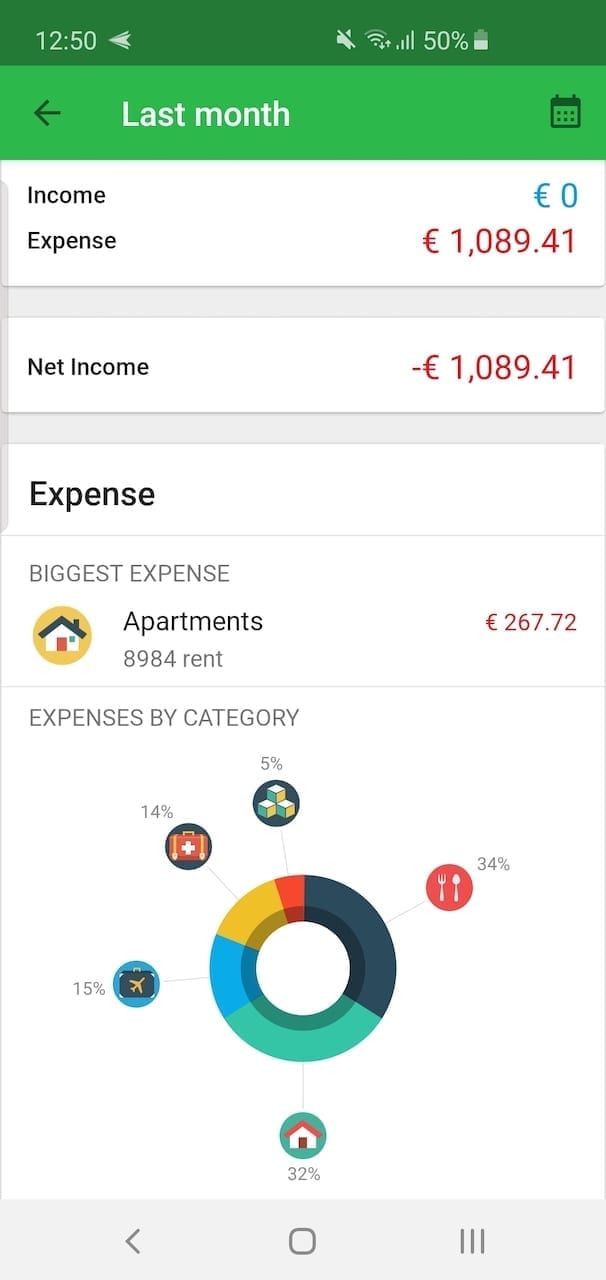Tap the system home button
Image resolution: width=606 pixels, height=1280 pixels.
[x=302, y=1241]
